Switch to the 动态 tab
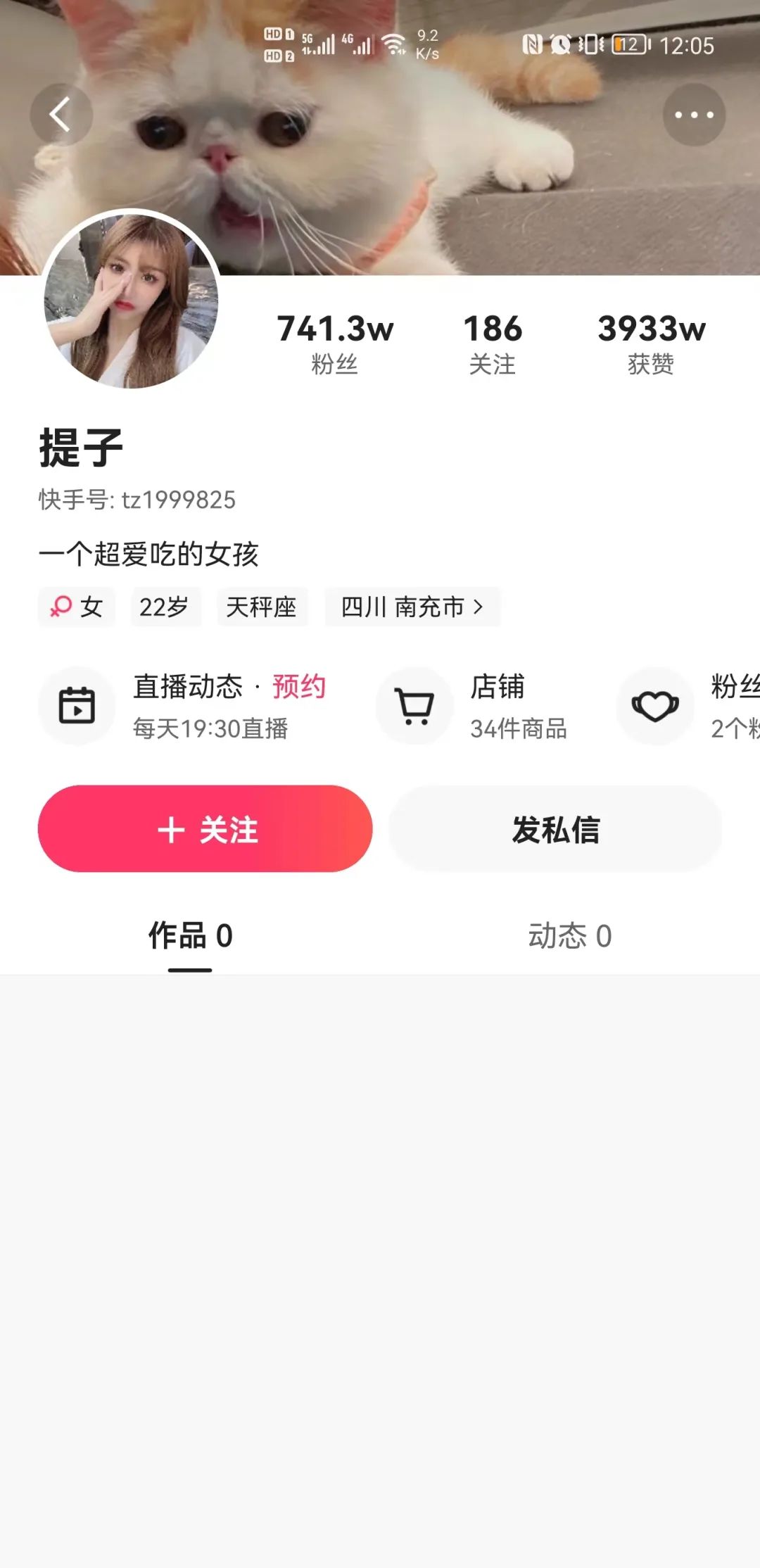This screenshot has width=760, height=1568. point(571,936)
